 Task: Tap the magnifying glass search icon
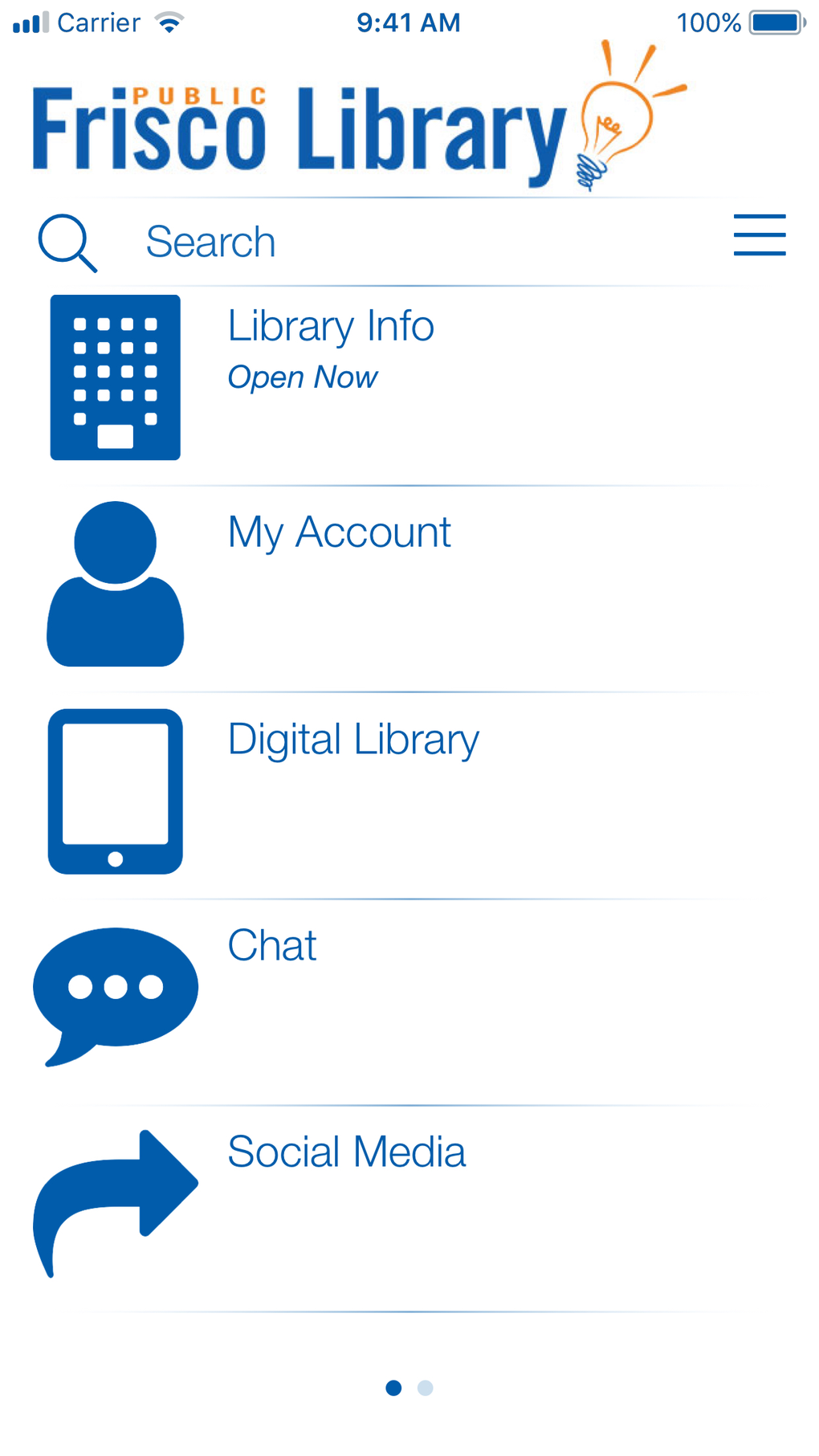point(67,243)
